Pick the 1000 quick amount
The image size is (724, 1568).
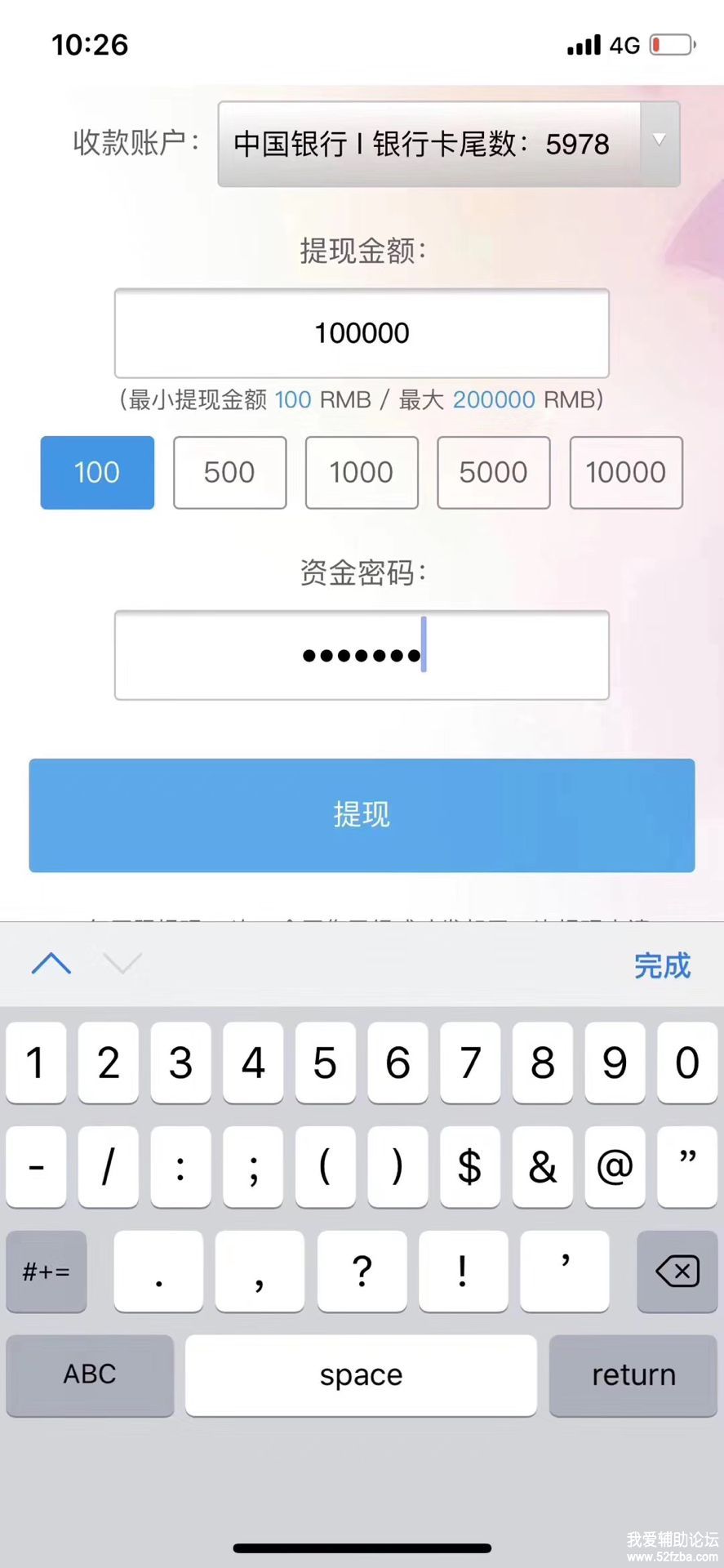[362, 473]
